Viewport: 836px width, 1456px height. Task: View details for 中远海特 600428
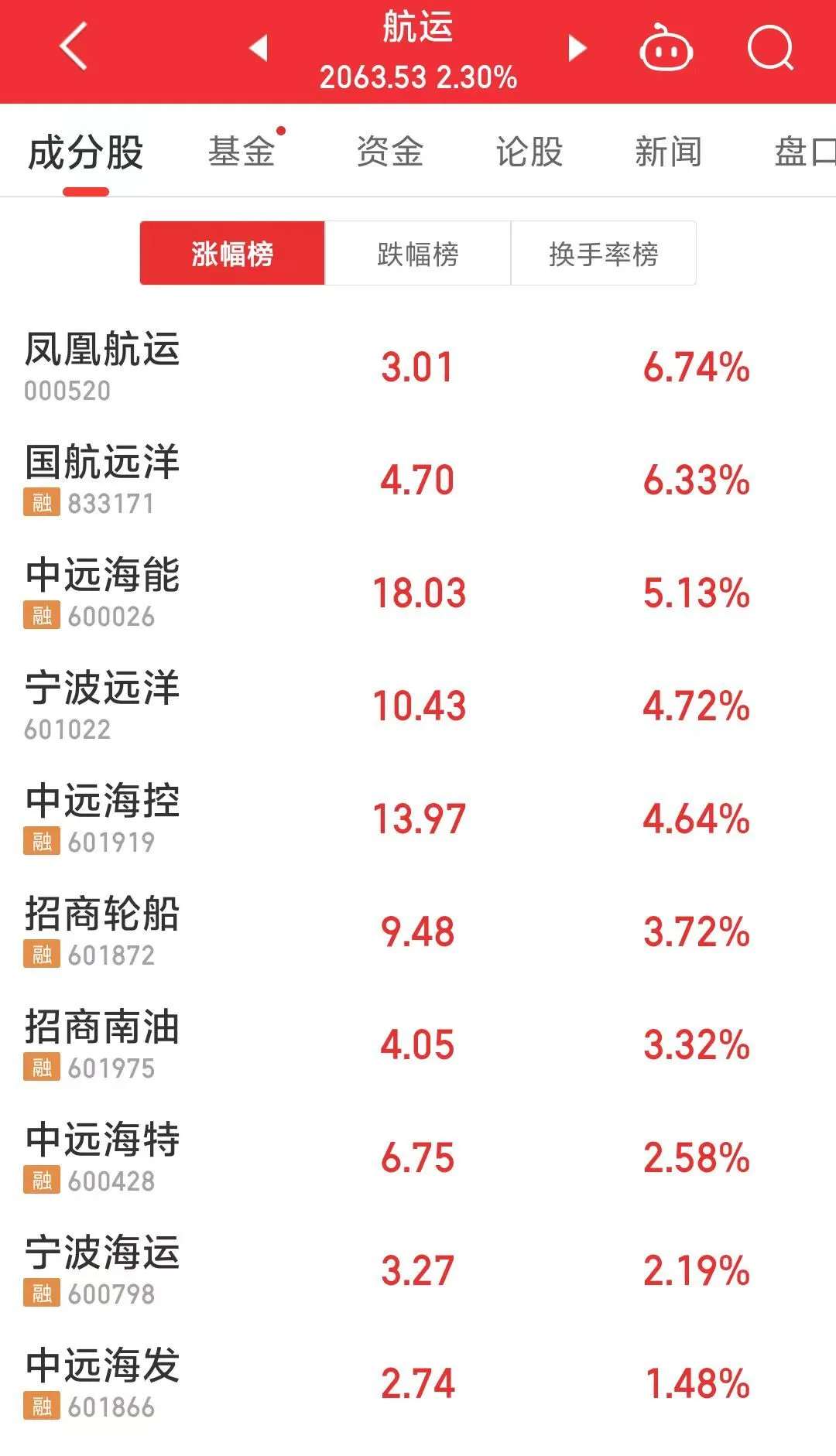102,1157
